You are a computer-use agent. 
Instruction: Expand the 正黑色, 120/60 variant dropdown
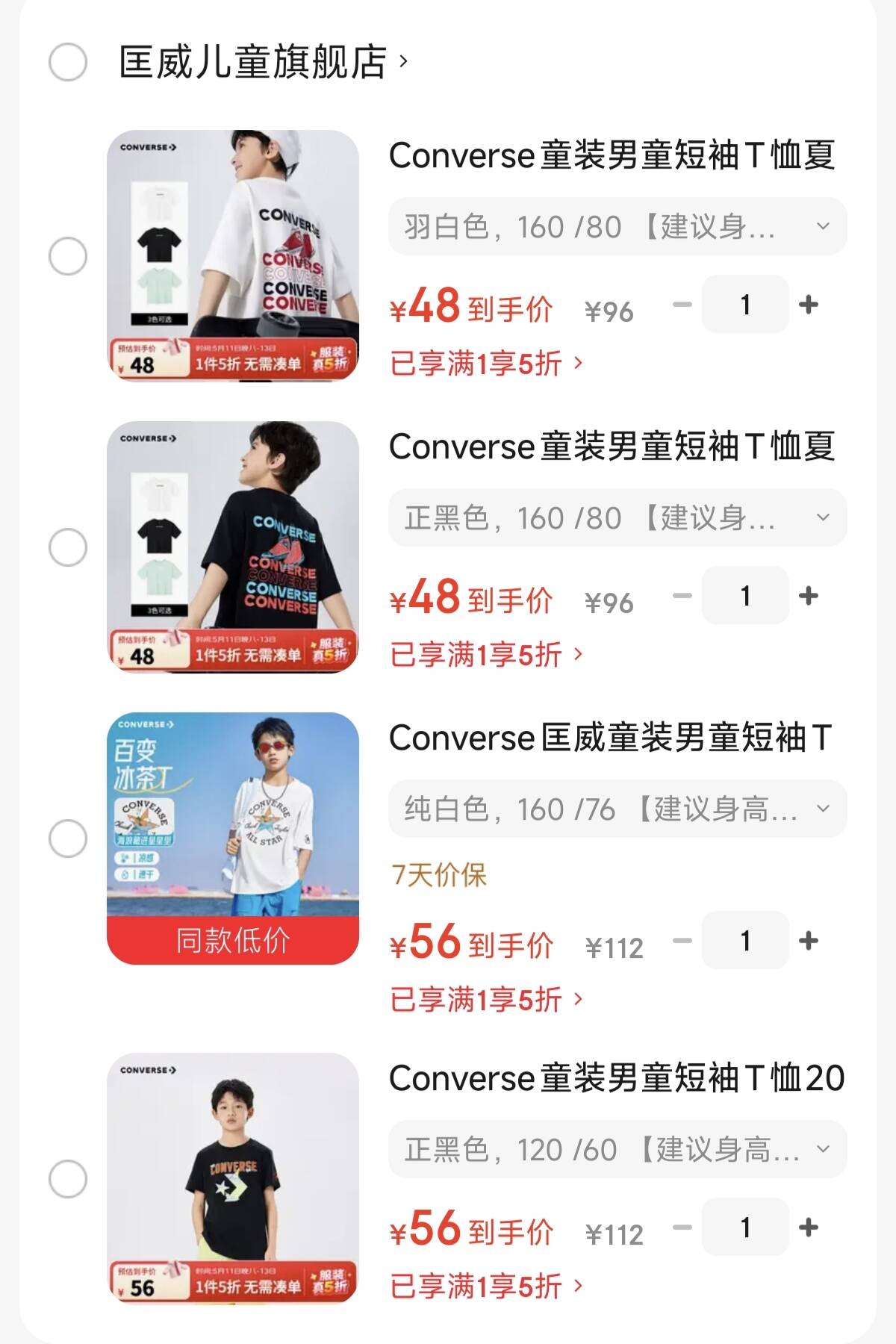(x=617, y=1149)
